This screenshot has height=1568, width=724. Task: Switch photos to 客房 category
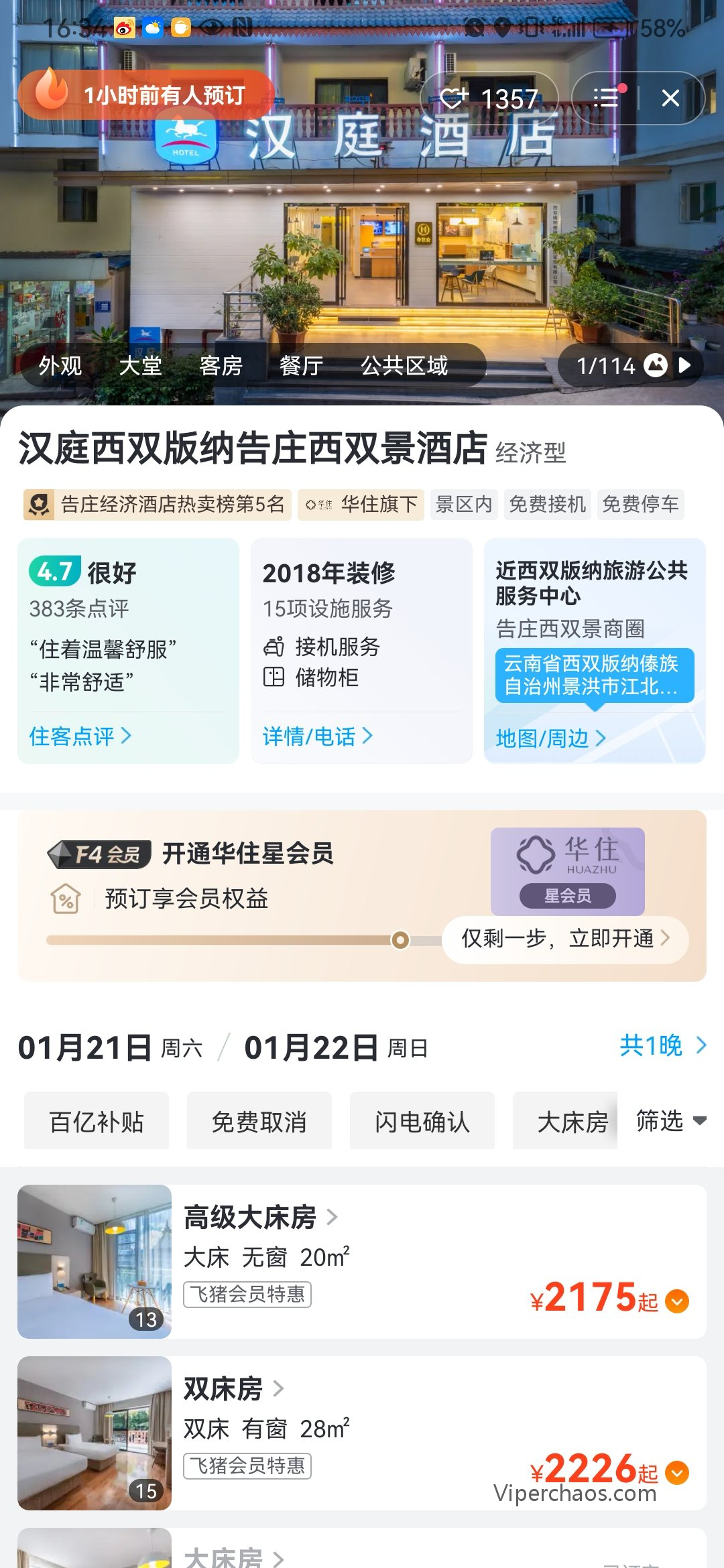coord(221,366)
